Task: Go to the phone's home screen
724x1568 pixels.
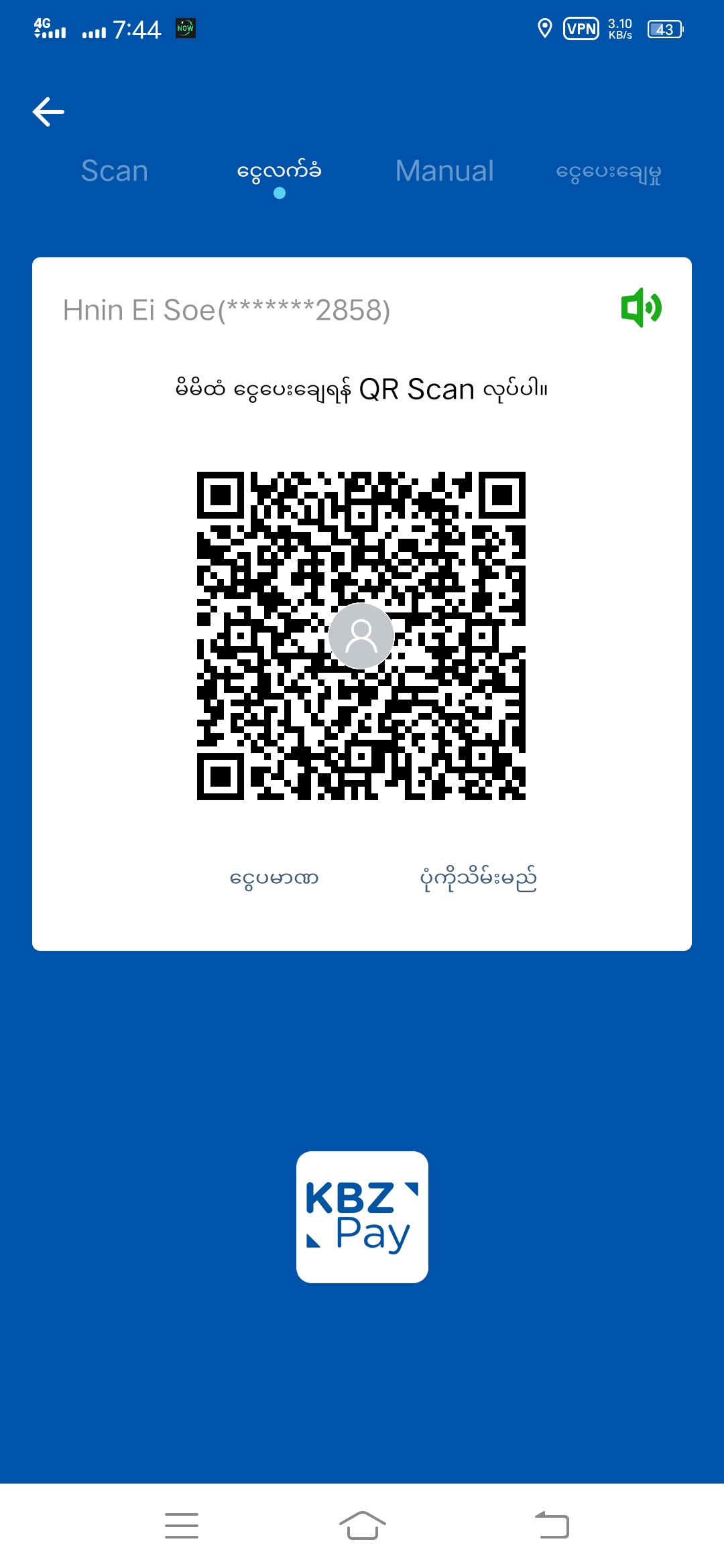Action: [x=362, y=1526]
